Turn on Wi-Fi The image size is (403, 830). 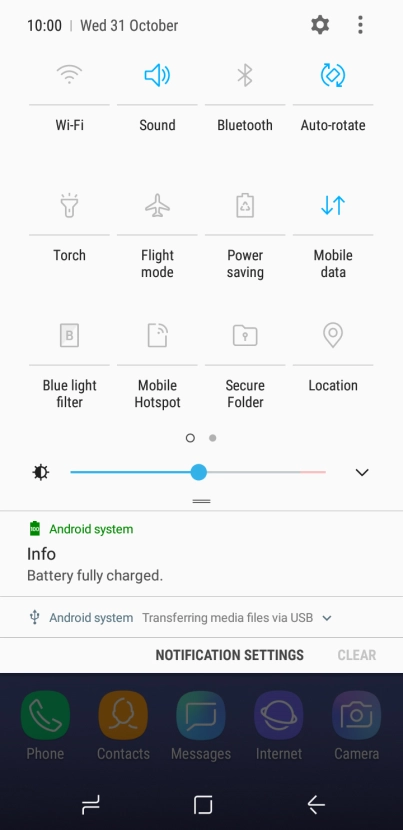(x=69, y=75)
